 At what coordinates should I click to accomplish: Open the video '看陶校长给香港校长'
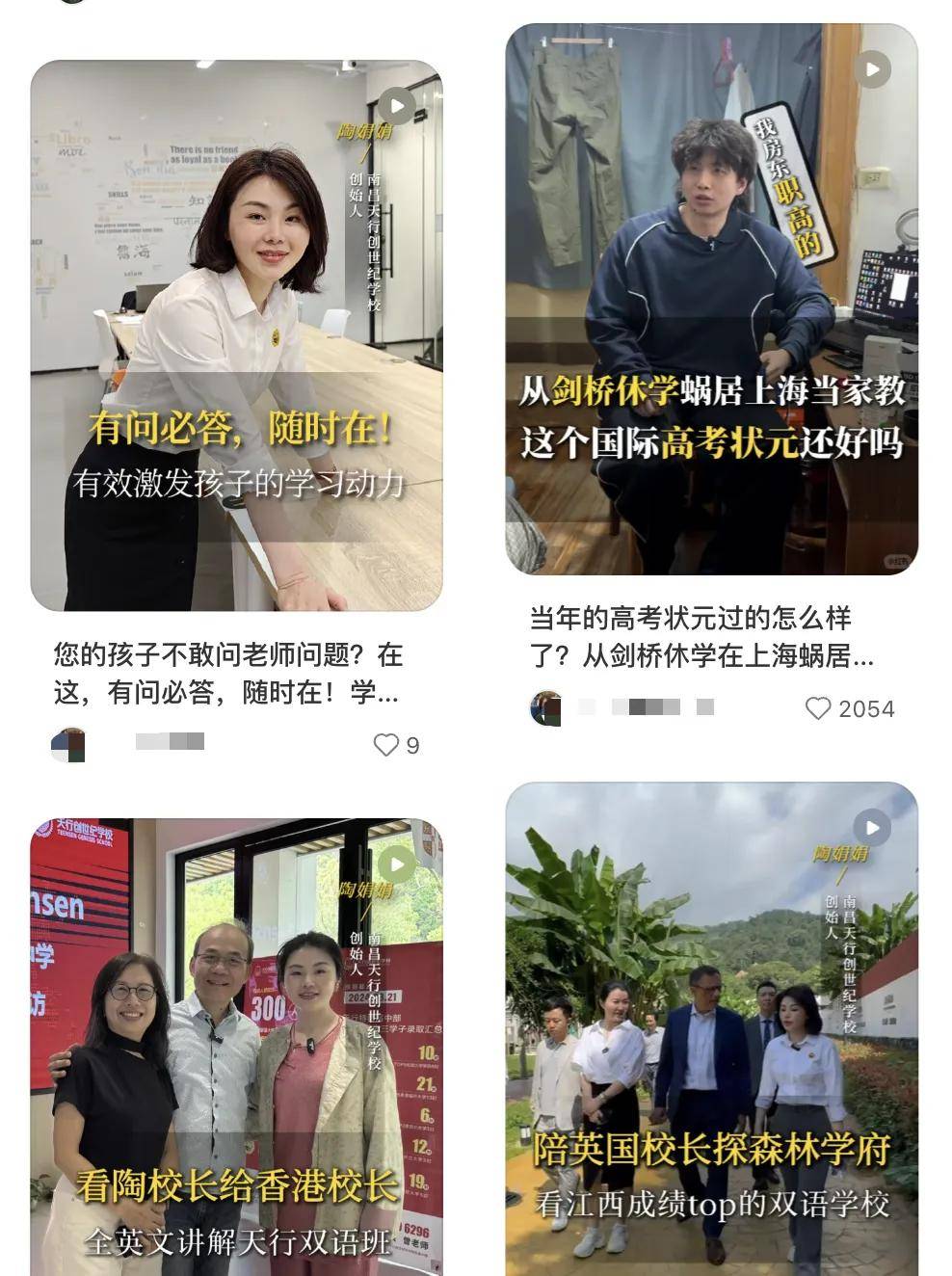click(x=236, y=1046)
